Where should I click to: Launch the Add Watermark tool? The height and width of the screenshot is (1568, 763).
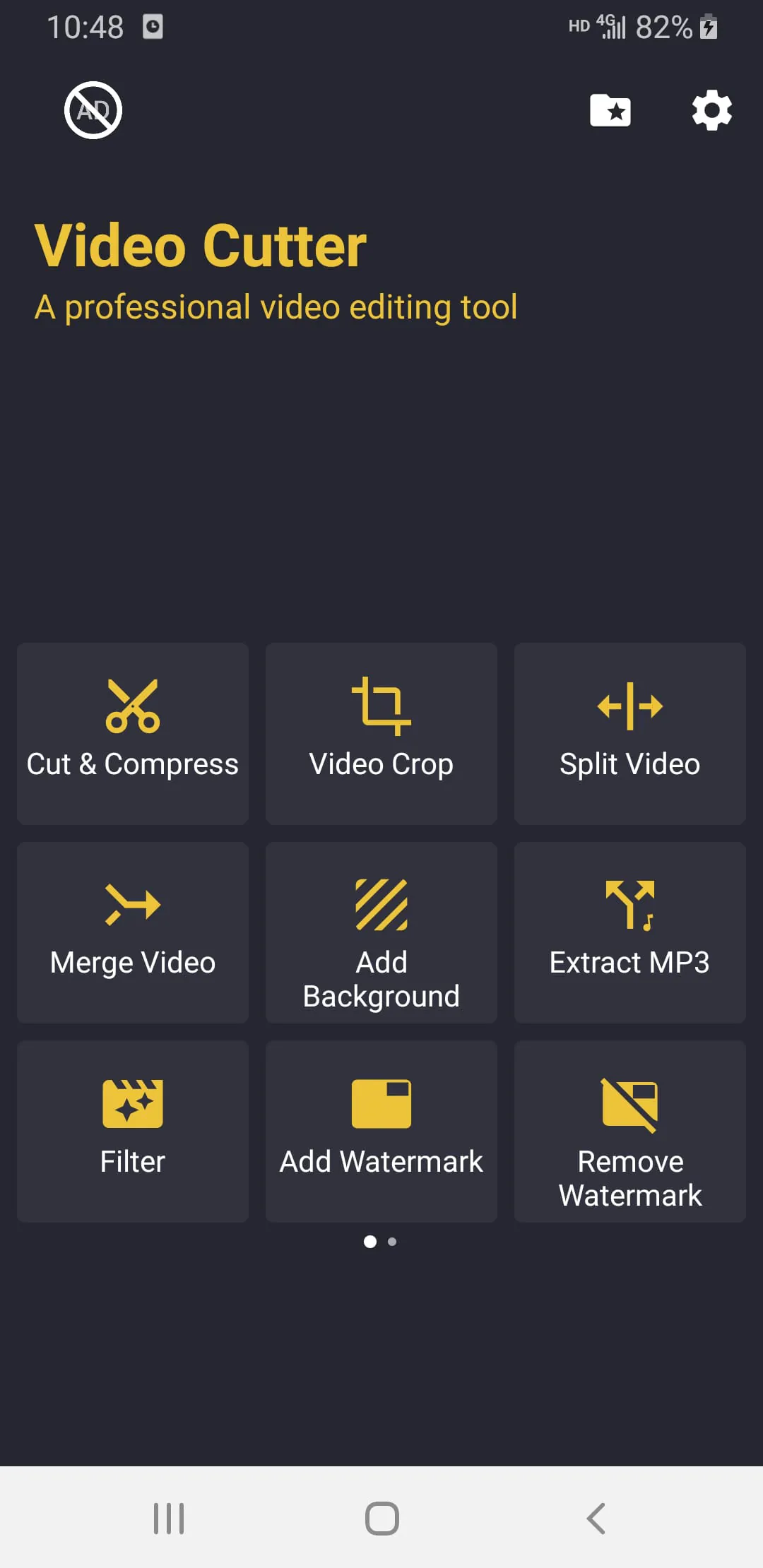pos(381,1130)
